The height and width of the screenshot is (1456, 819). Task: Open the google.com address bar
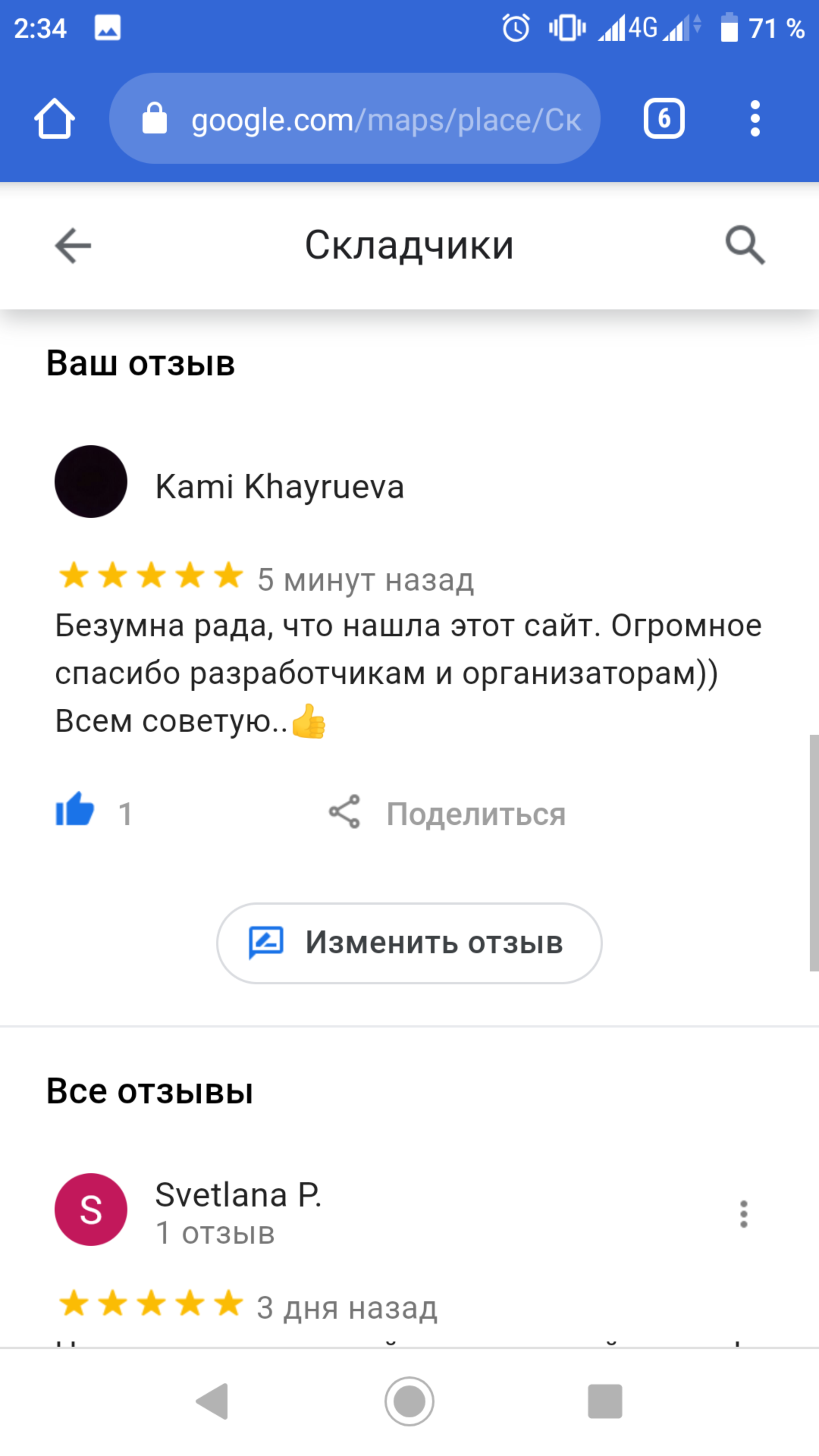tap(355, 119)
